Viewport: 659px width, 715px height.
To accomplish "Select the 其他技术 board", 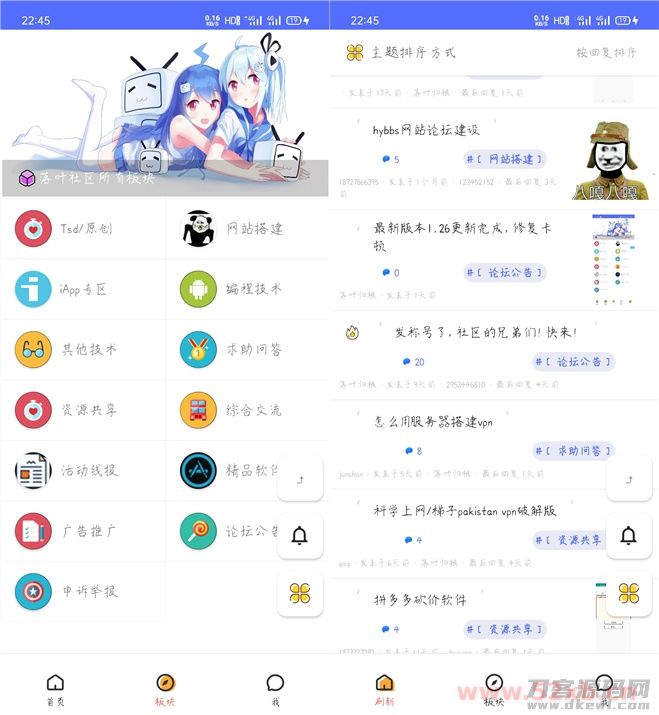I will [84, 349].
